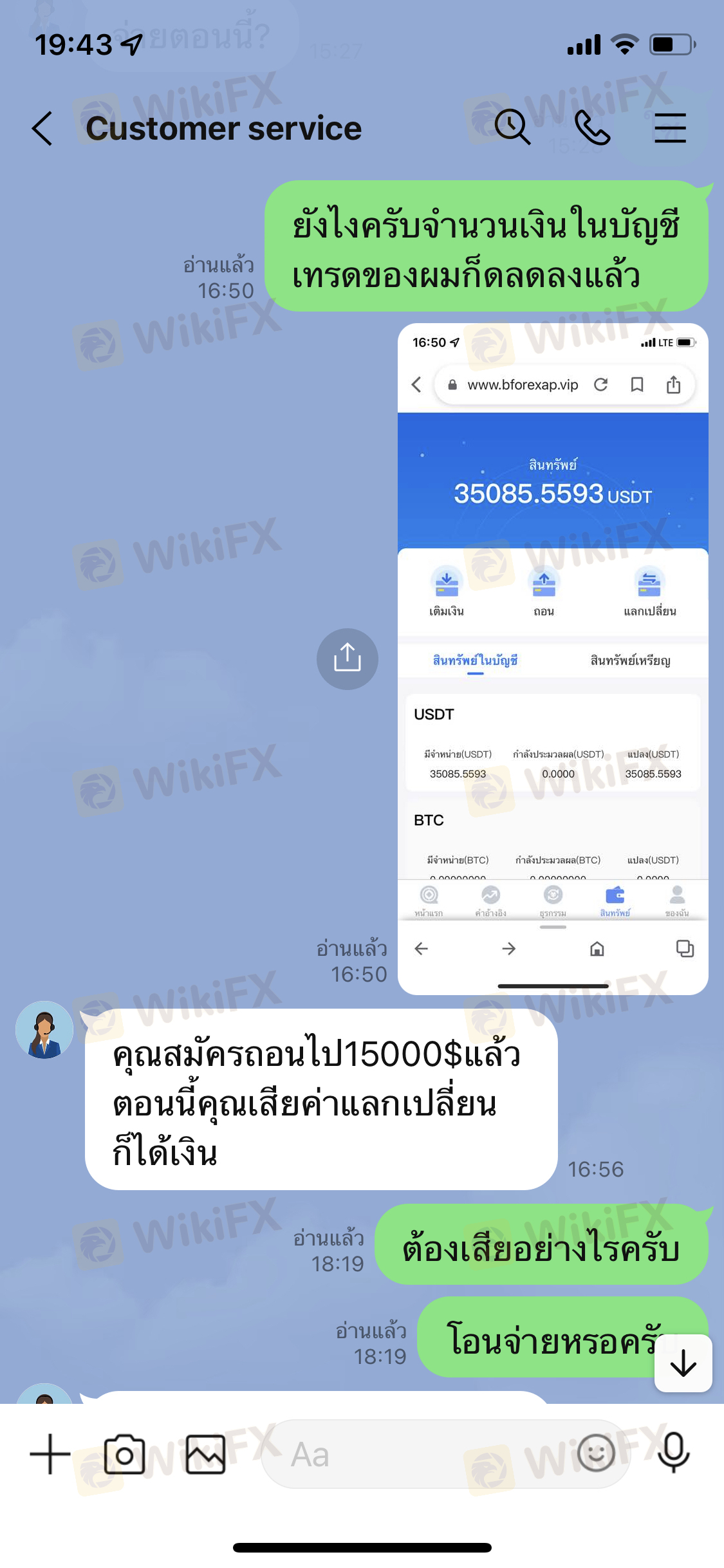Share the screenshot image message
The width and height of the screenshot is (724, 1568).
(347, 658)
